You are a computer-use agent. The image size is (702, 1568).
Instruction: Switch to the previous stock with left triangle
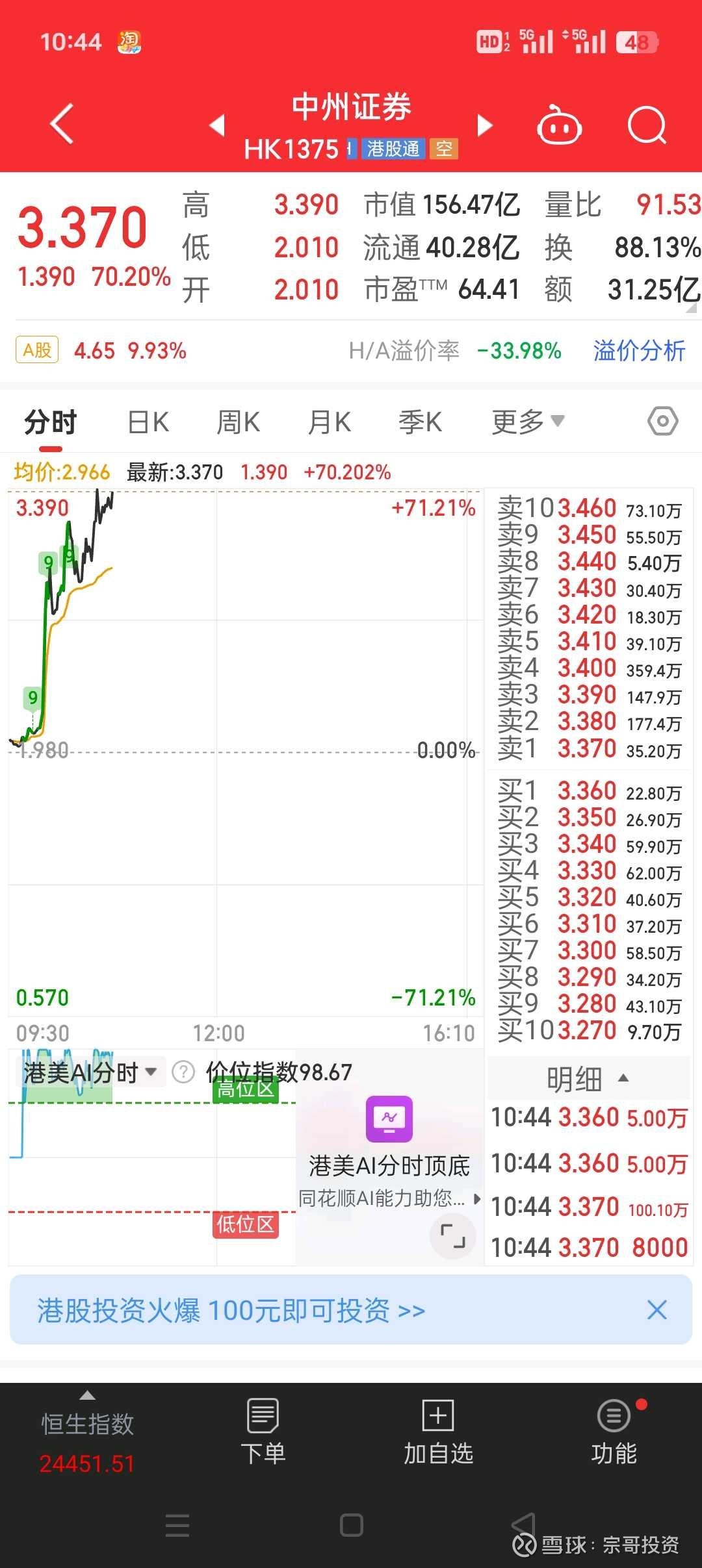pos(217,125)
